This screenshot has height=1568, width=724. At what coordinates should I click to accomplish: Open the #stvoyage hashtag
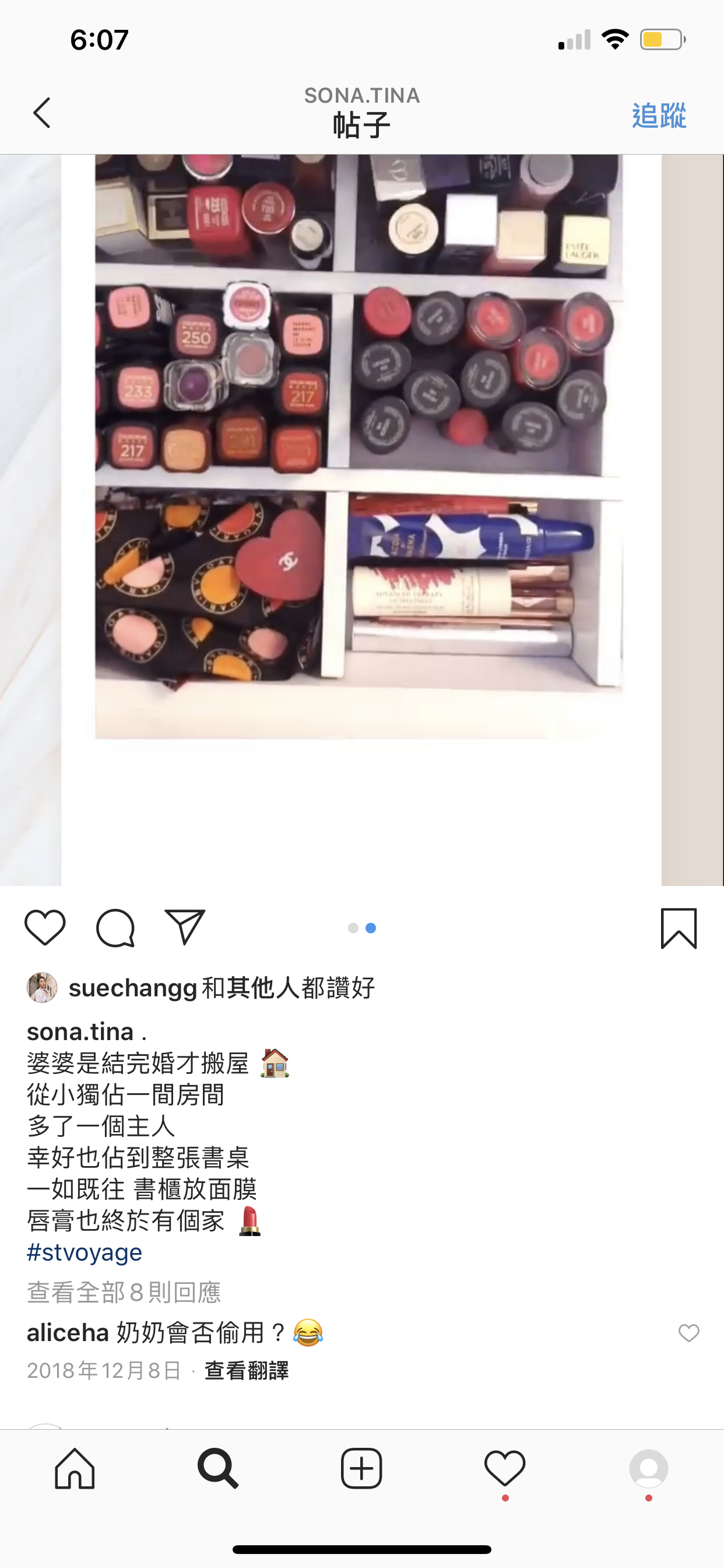pos(85,1252)
